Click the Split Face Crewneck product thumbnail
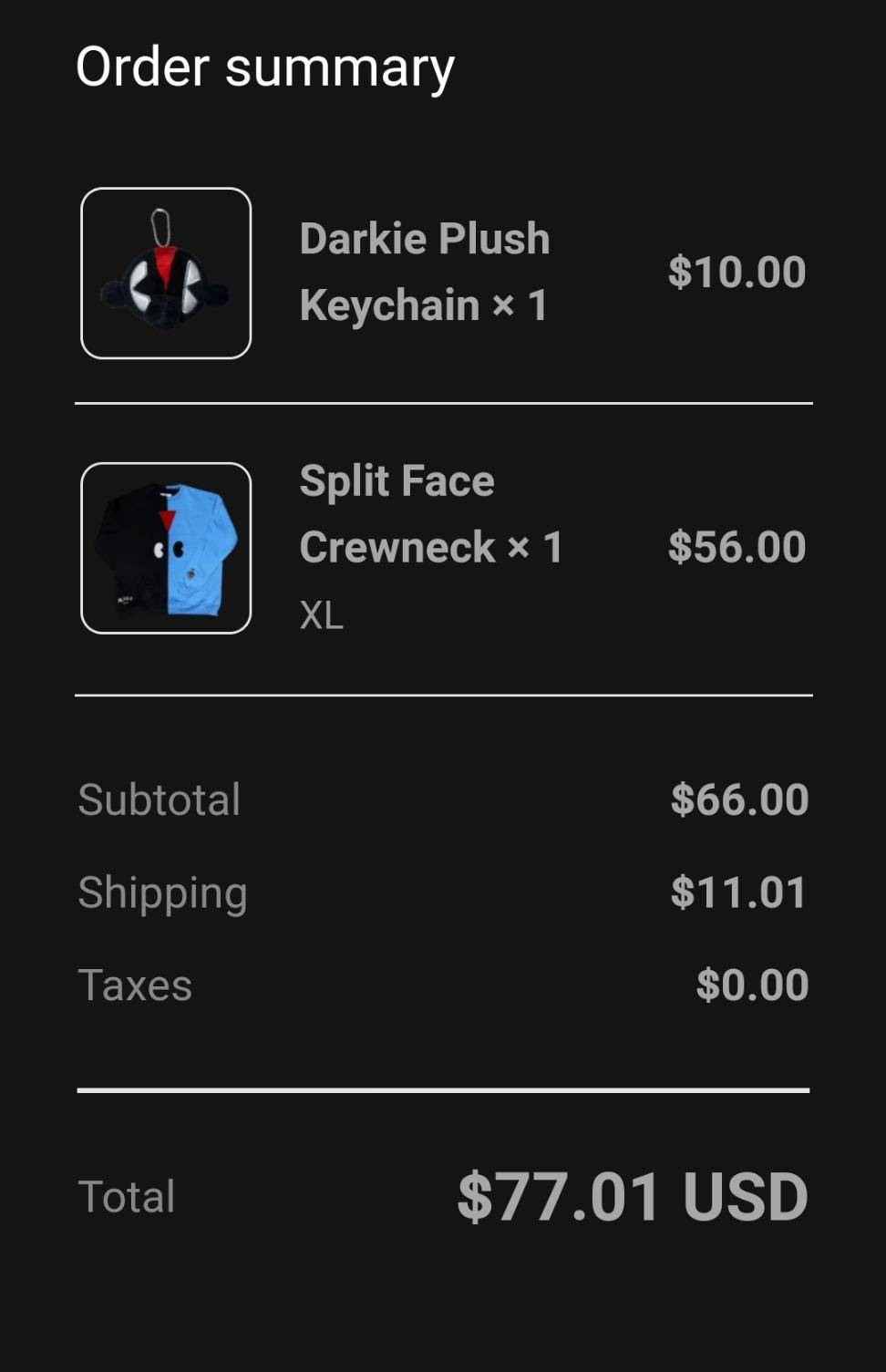This screenshot has height=1372, width=886. (x=167, y=547)
